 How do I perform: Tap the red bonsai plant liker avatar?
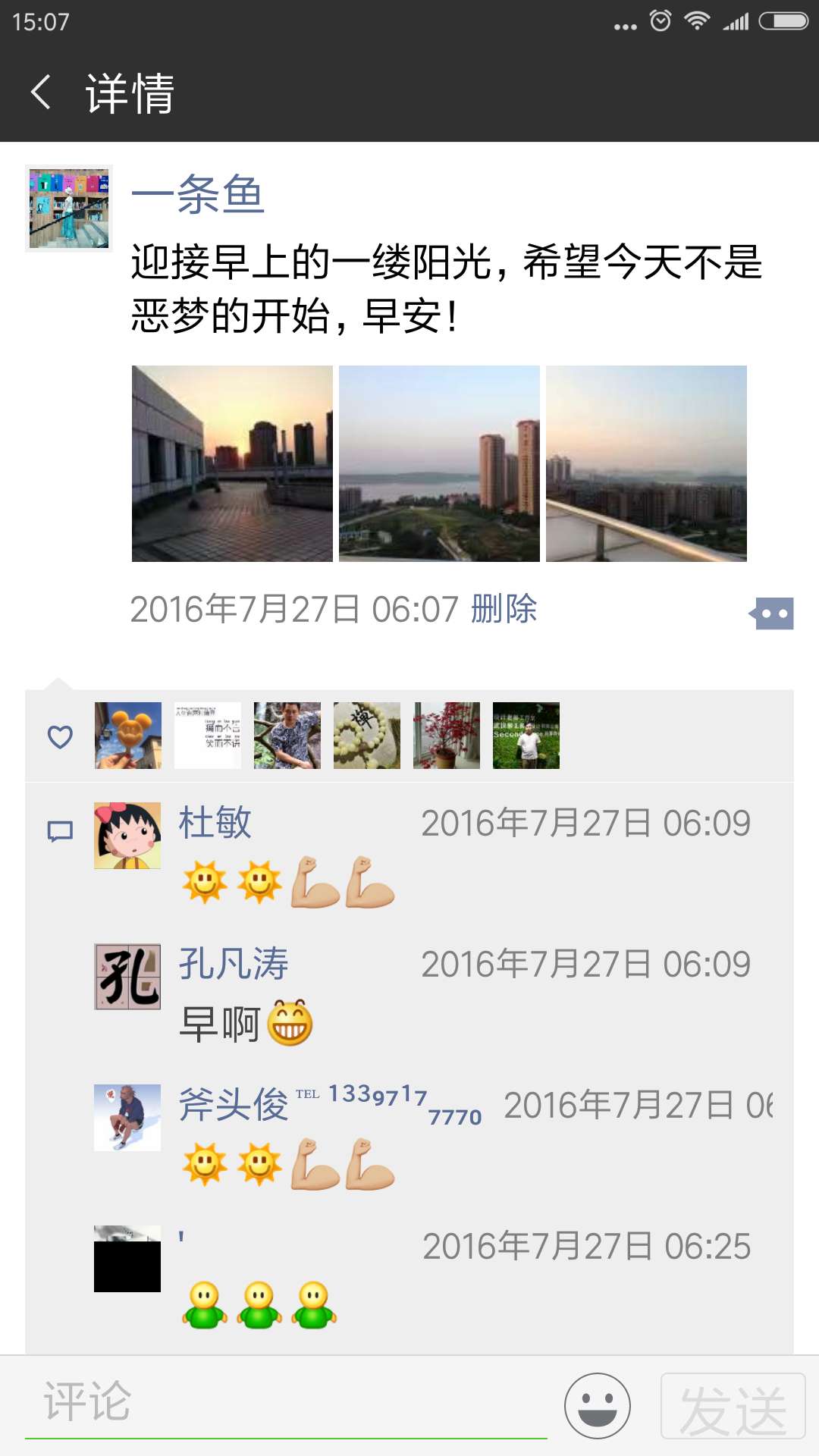click(444, 736)
